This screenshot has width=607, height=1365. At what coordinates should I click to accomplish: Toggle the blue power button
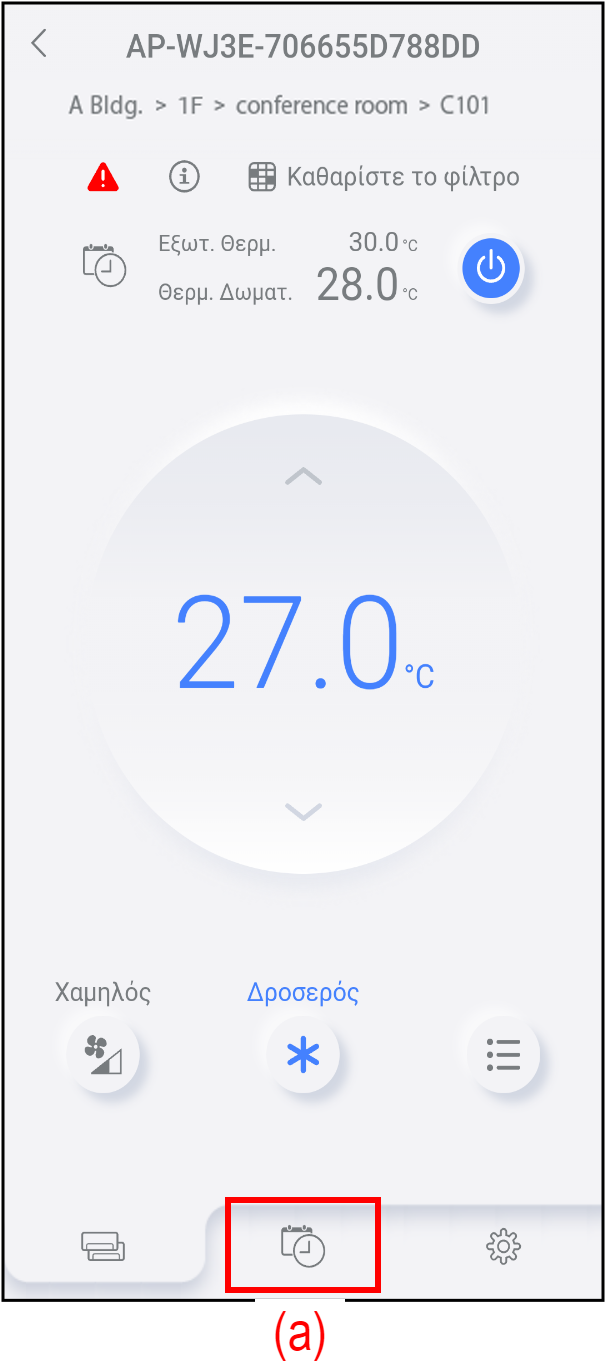491,267
